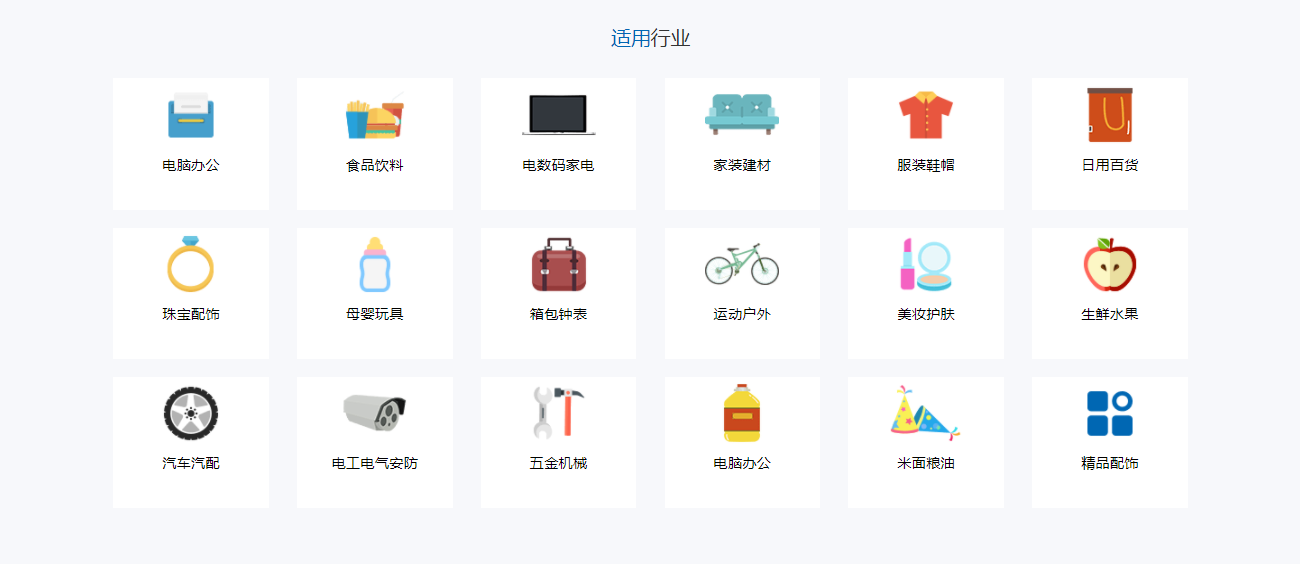The image size is (1300, 564).
Task: Open the 母婴玩具 card
Action: pyautogui.click(x=375, y=293)
